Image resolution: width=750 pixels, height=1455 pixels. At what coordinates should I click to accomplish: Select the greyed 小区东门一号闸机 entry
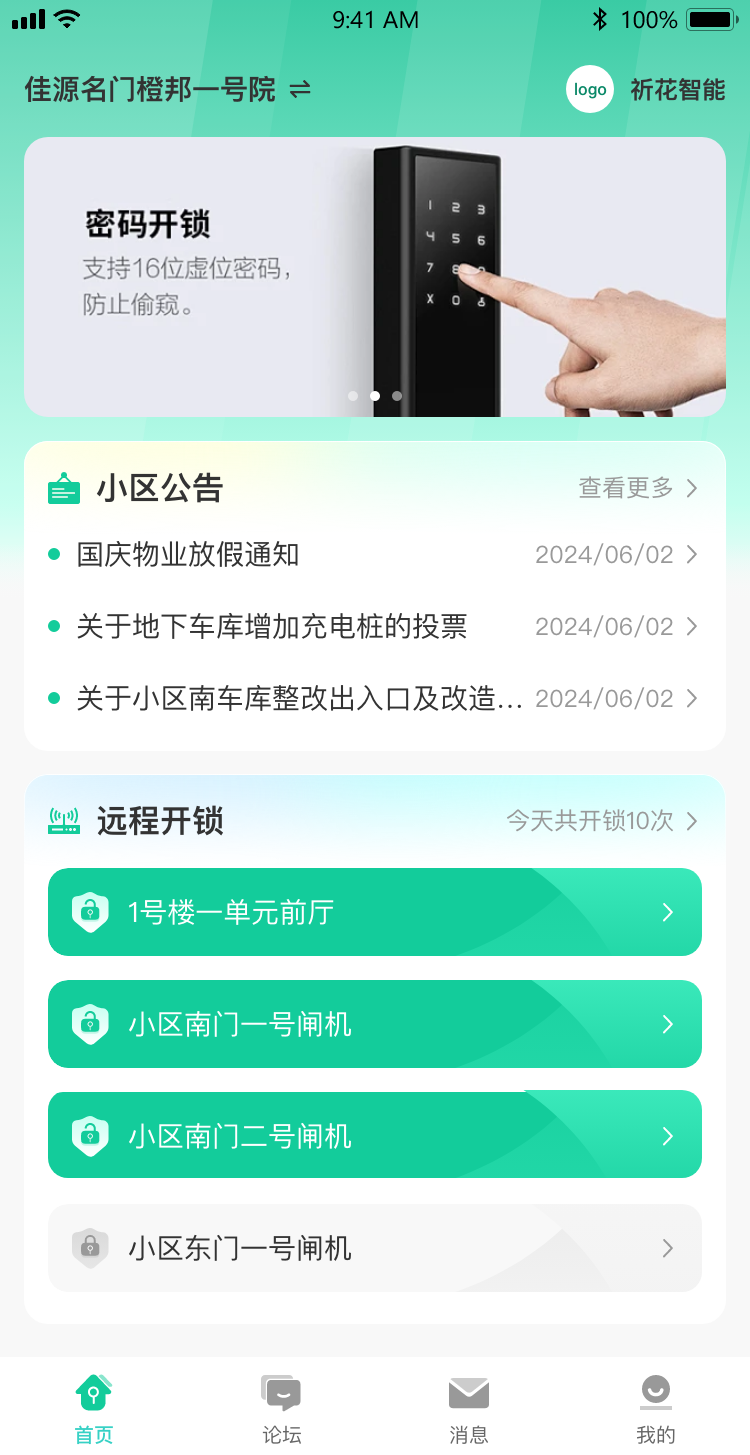pyautogui.click(x=375, y=1248)
